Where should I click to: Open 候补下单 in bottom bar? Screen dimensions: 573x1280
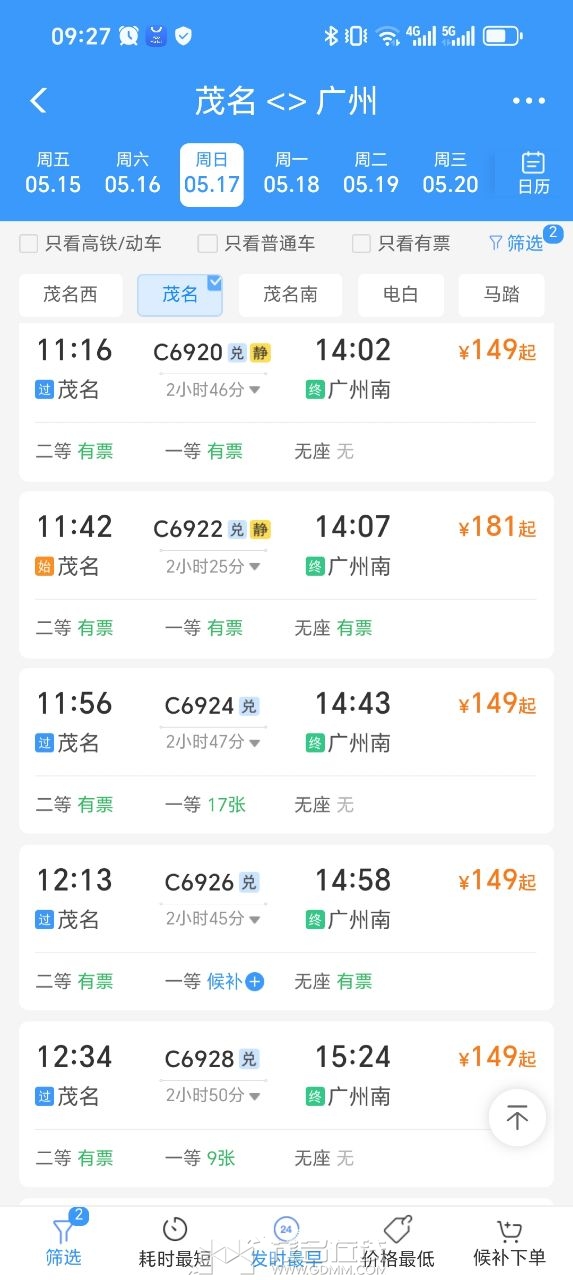pos(509,1243)
